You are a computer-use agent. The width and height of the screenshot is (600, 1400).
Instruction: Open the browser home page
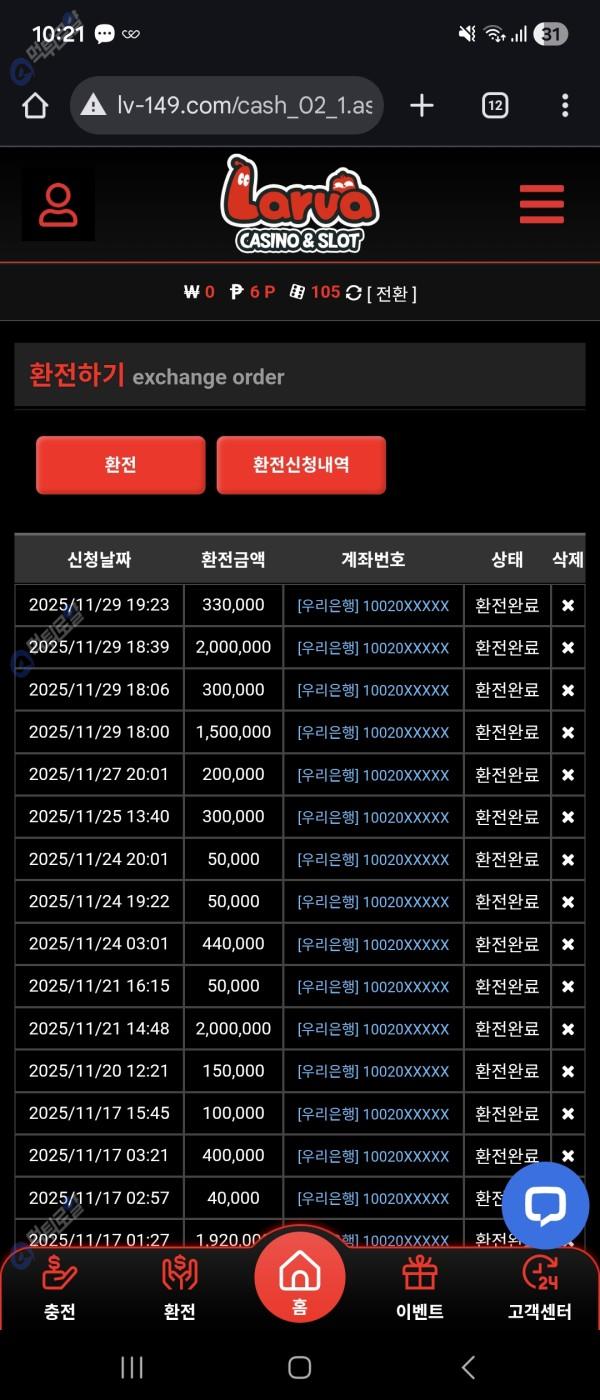35,105
